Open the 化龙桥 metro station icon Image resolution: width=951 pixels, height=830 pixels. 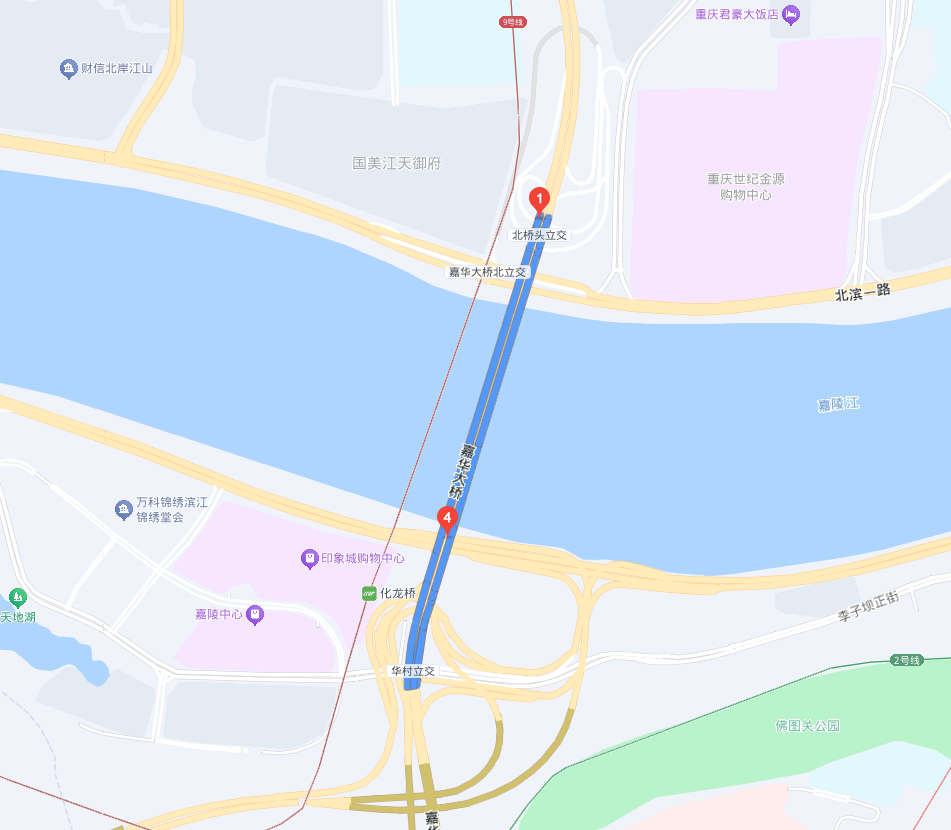369,593
